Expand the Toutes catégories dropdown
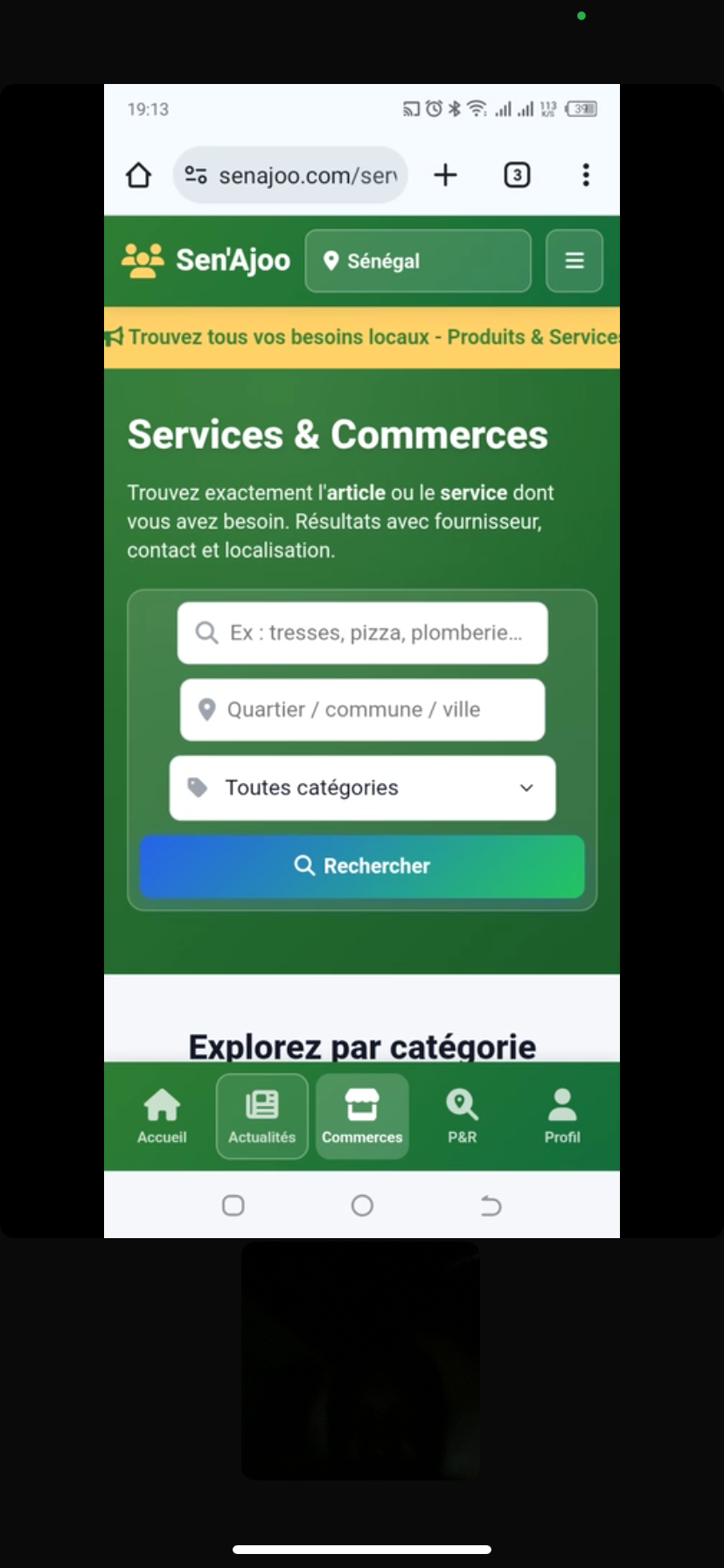724x1568 pixels. [363, 787]
